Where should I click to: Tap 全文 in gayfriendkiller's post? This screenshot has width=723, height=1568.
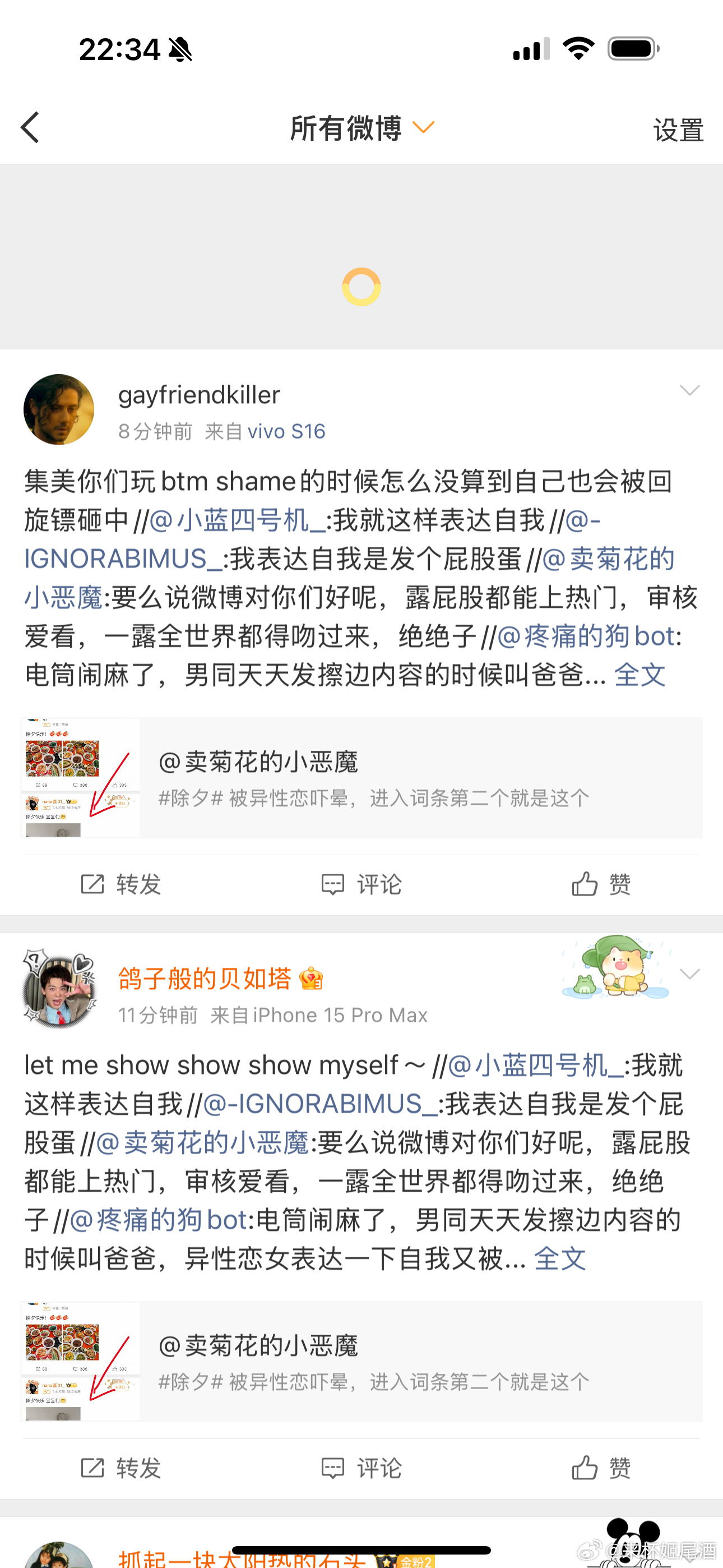click(x=639, y=675)
